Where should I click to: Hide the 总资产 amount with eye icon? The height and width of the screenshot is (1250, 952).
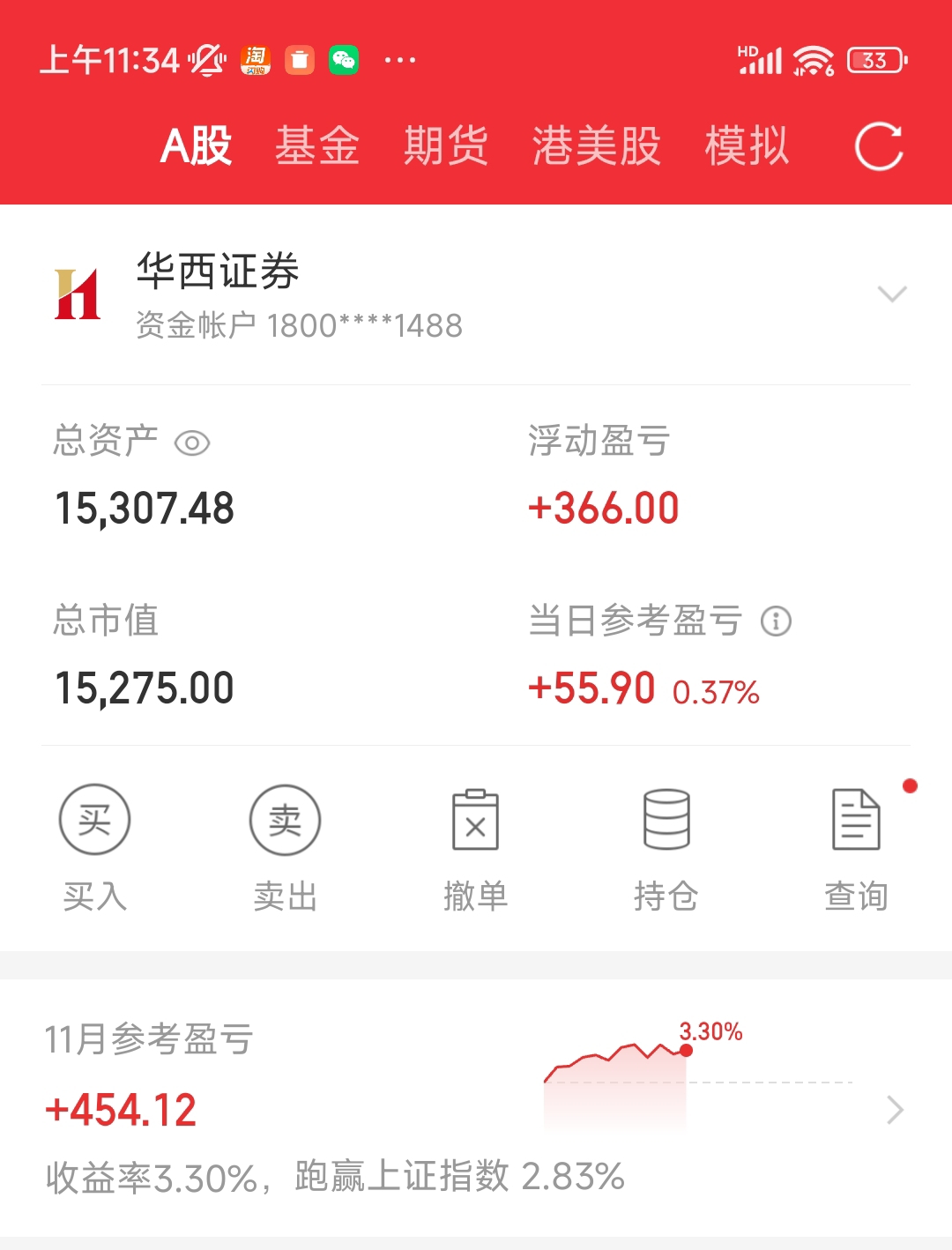point(192,443)
